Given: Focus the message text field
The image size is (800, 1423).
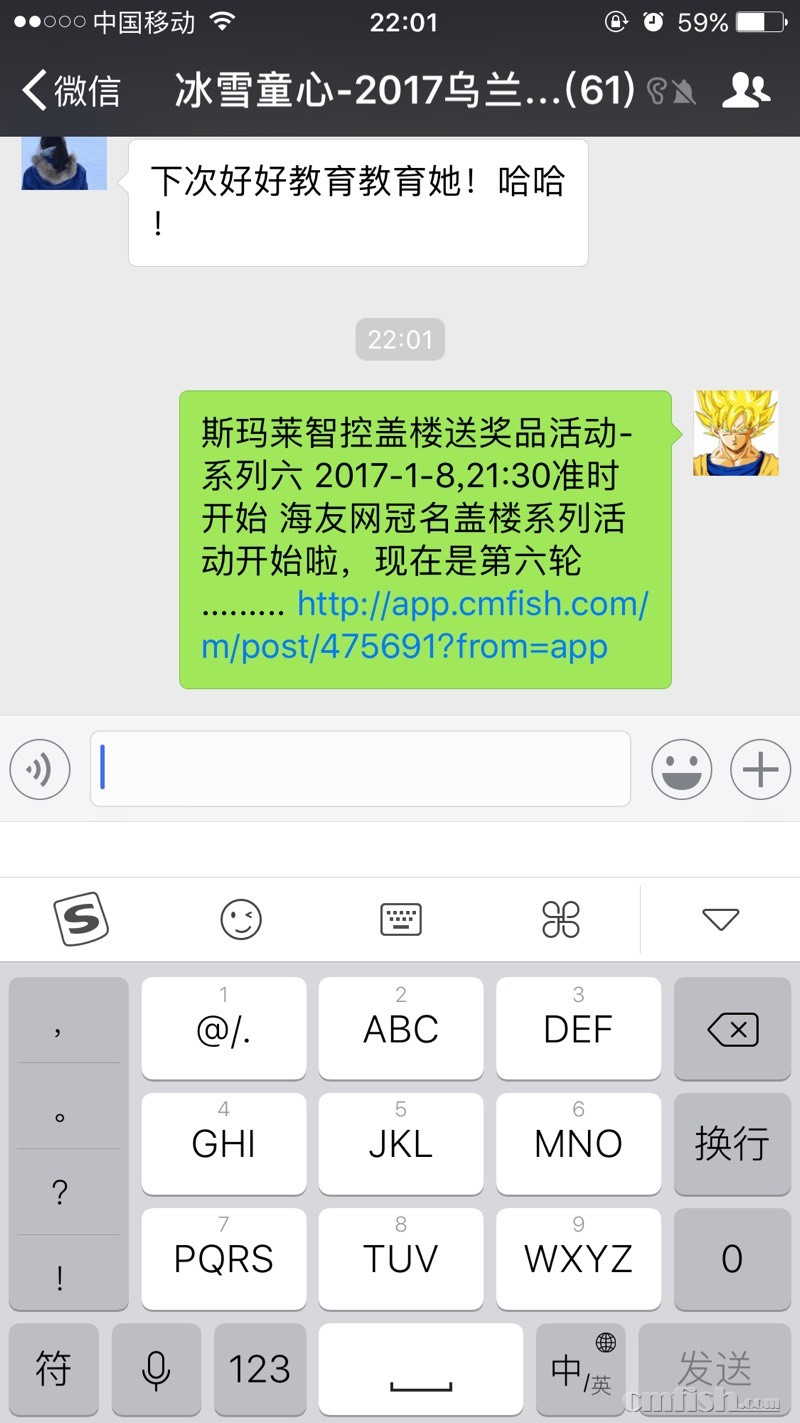Looking at the screenshot, I should click(360, 769).
